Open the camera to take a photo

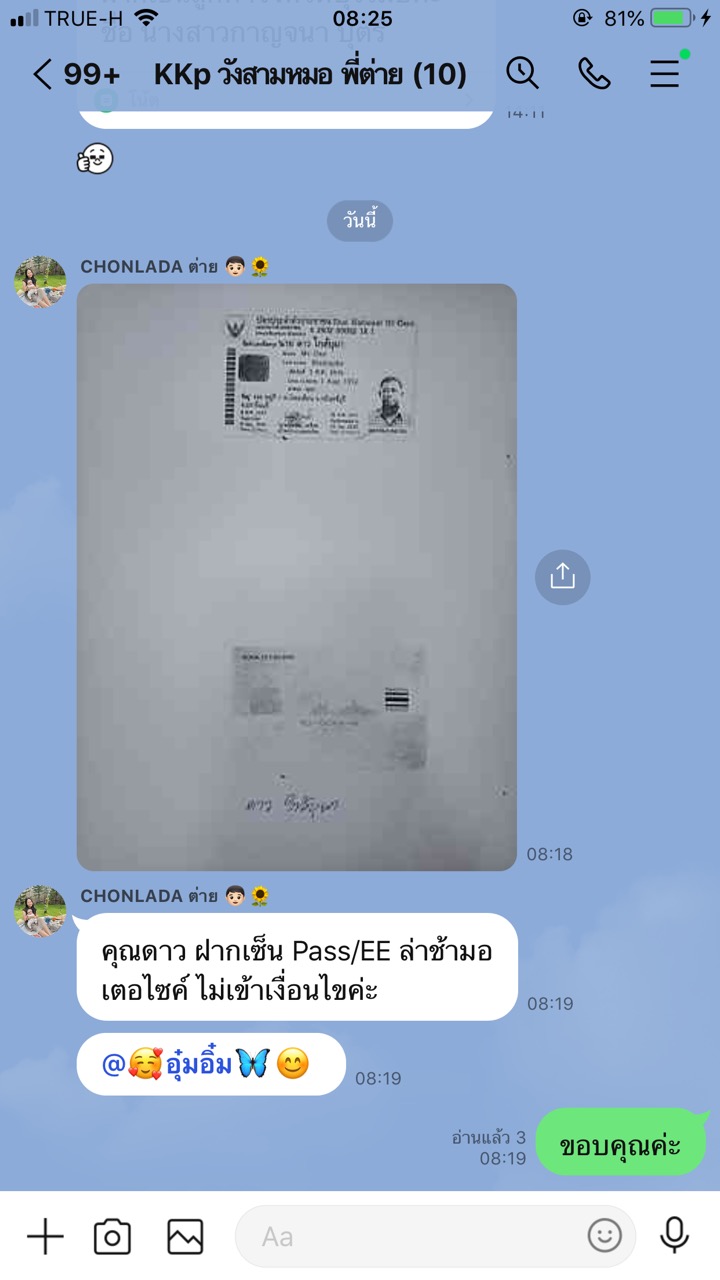[112, 1237]
